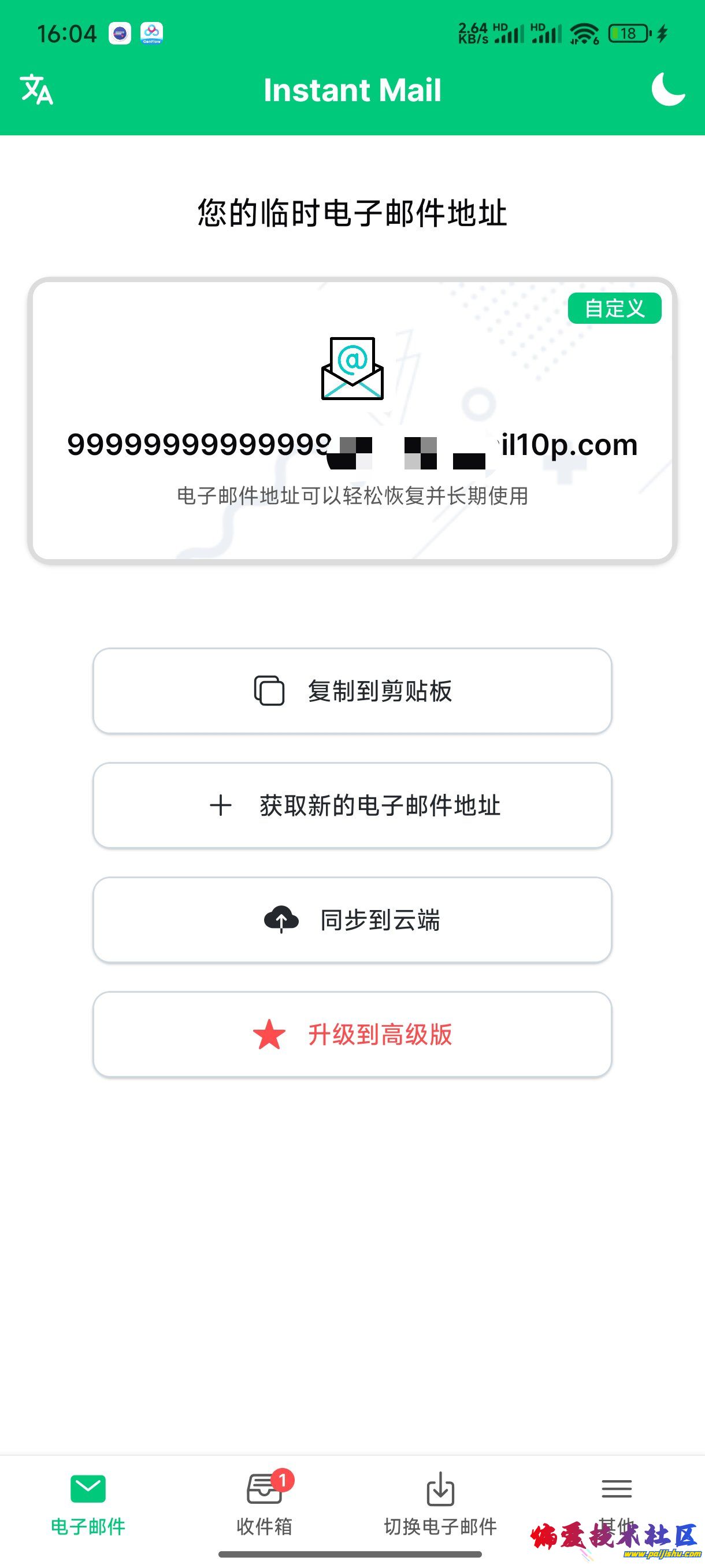
Task: Tap the cloud upload icon for 同步到云端
Action: [x=281, y=919]
